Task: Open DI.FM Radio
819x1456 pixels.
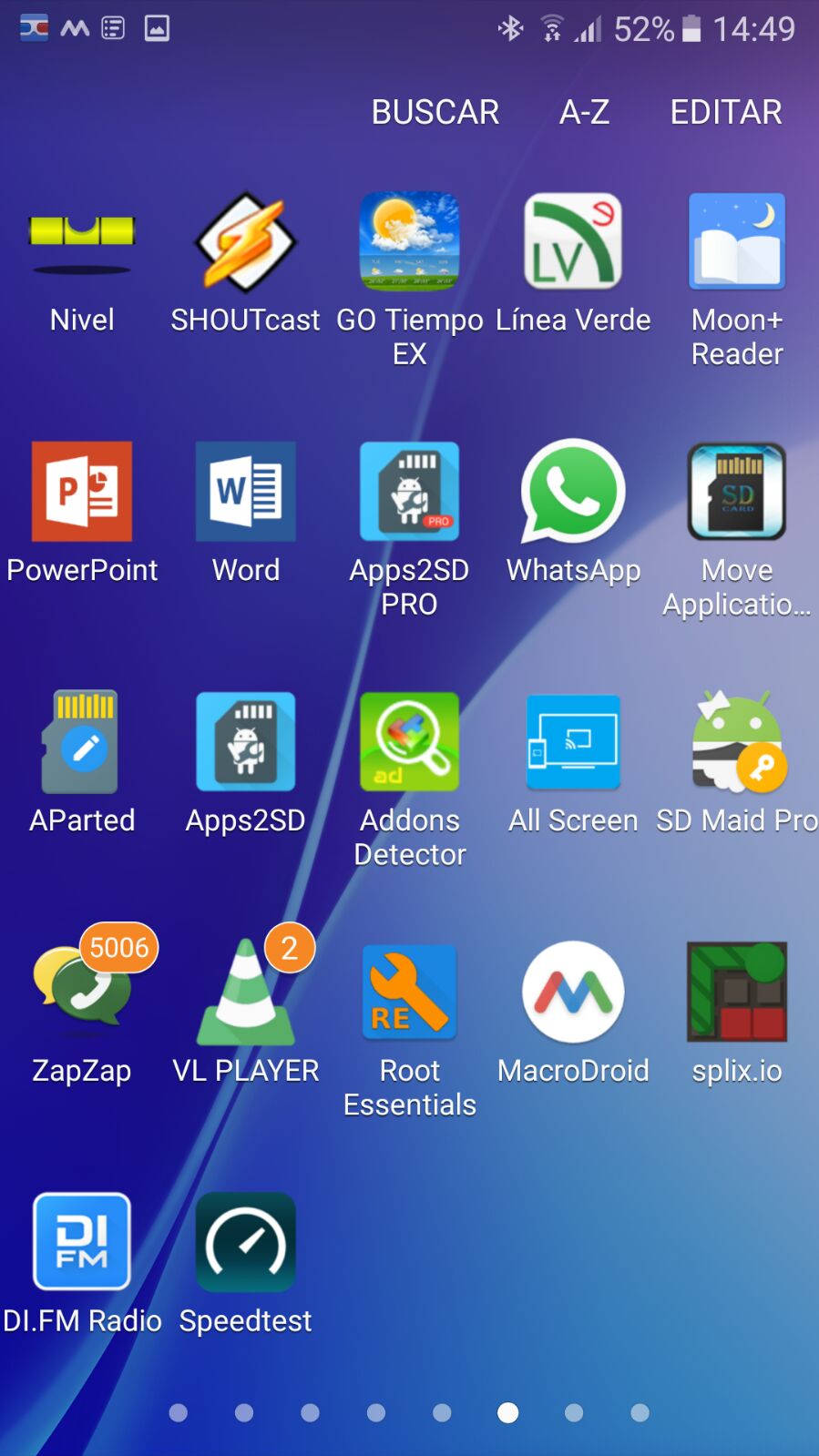Action: point(82,1242)
